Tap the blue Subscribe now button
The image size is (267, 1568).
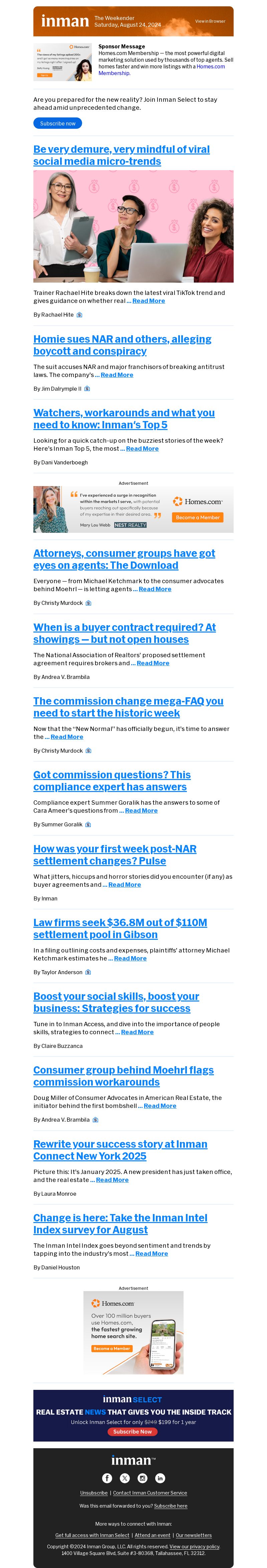58,123
